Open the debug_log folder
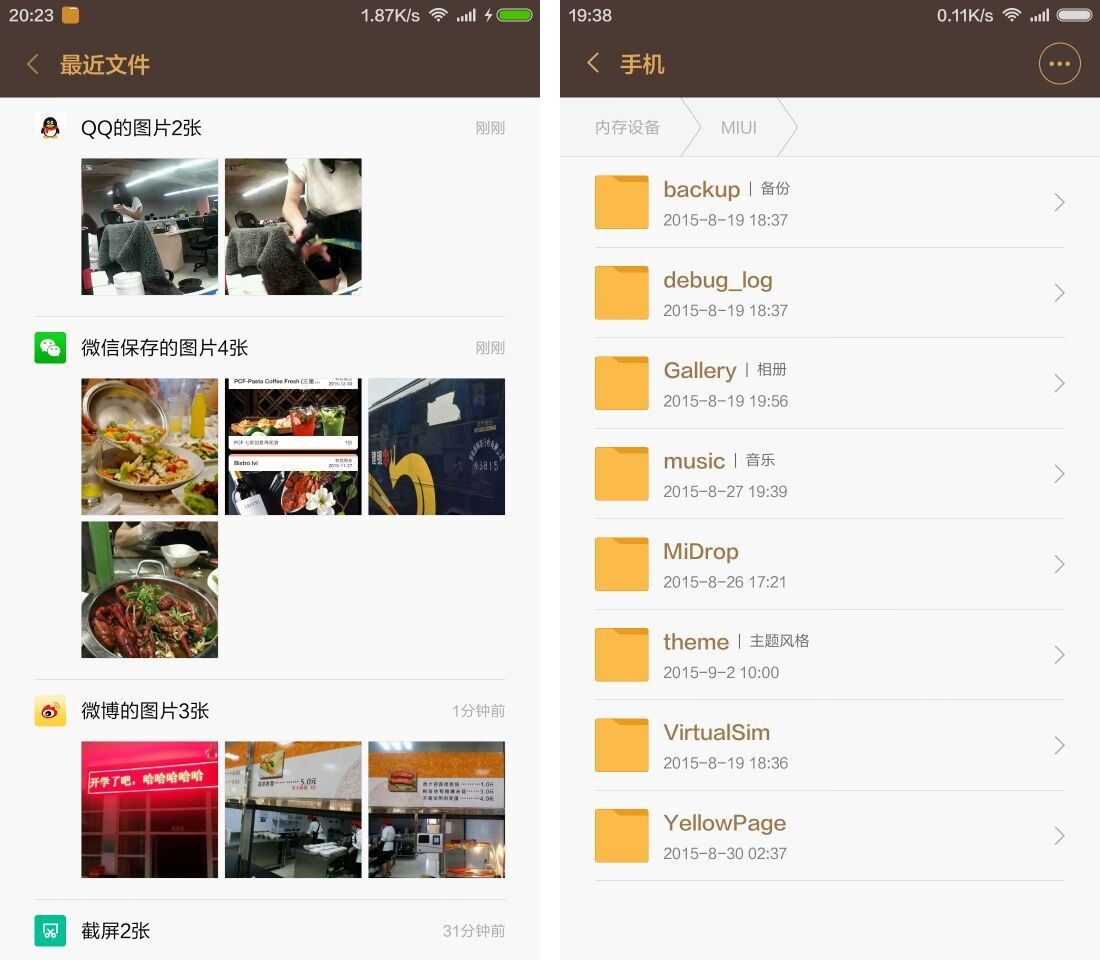1100x960 pixels. (828, 293)
